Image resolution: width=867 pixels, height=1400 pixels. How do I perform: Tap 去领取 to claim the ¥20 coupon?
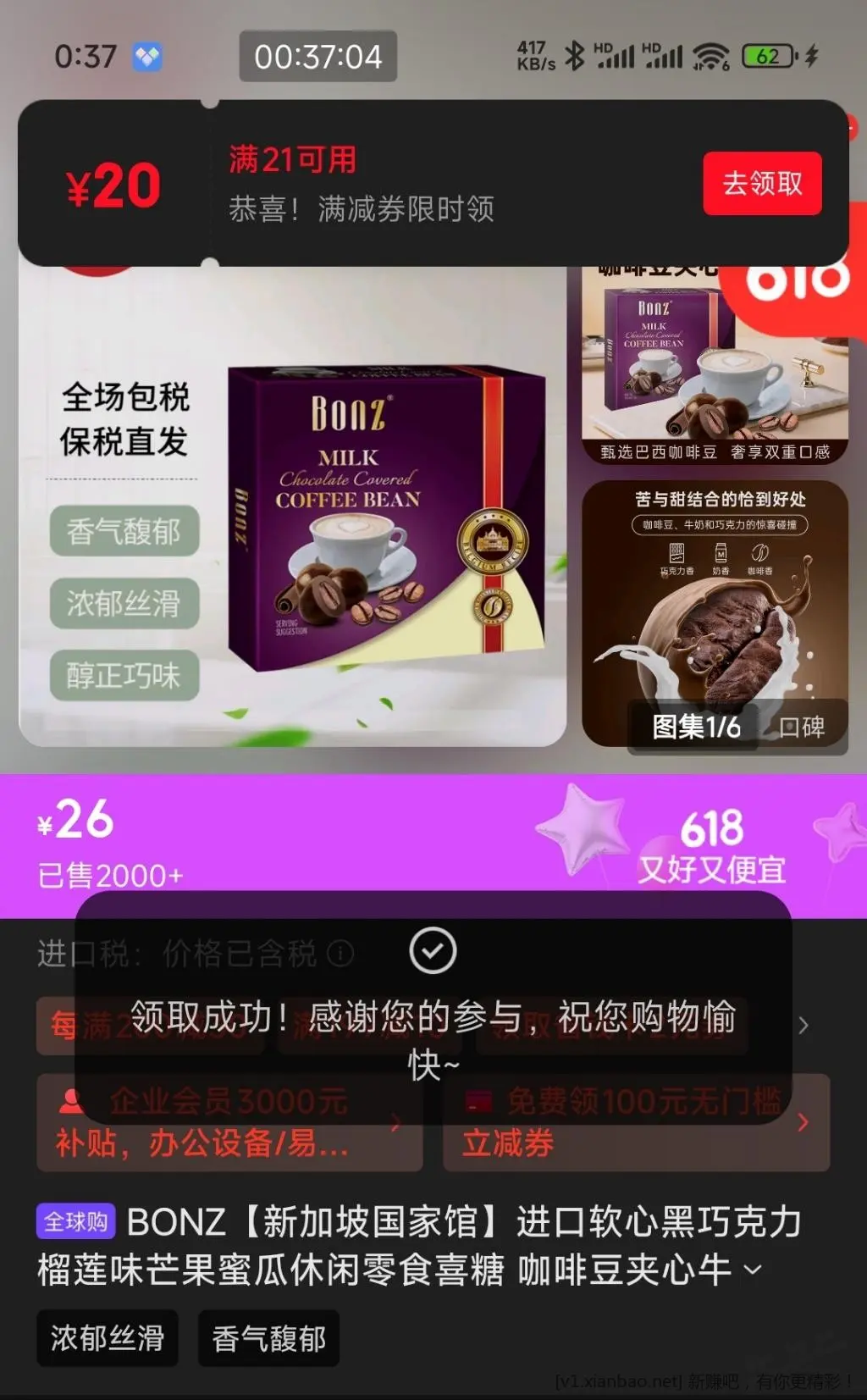point(761,183)
